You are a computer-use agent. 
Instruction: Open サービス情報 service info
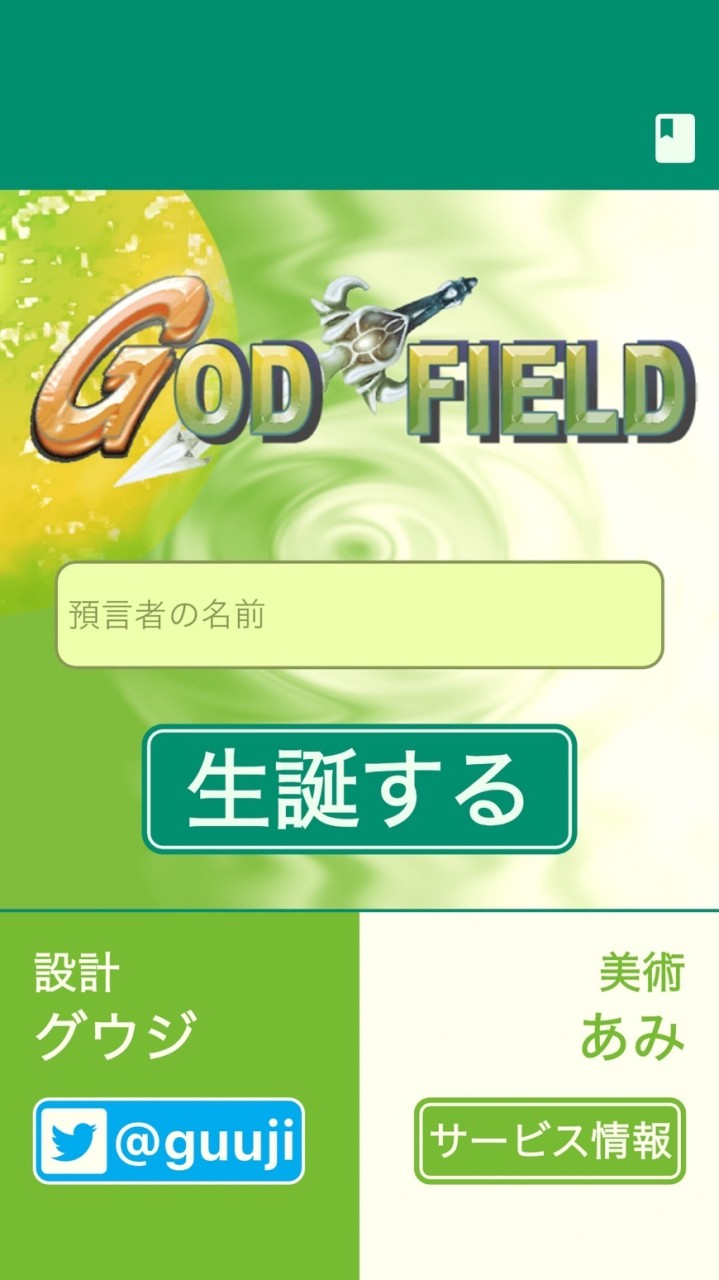(550, 1141)
